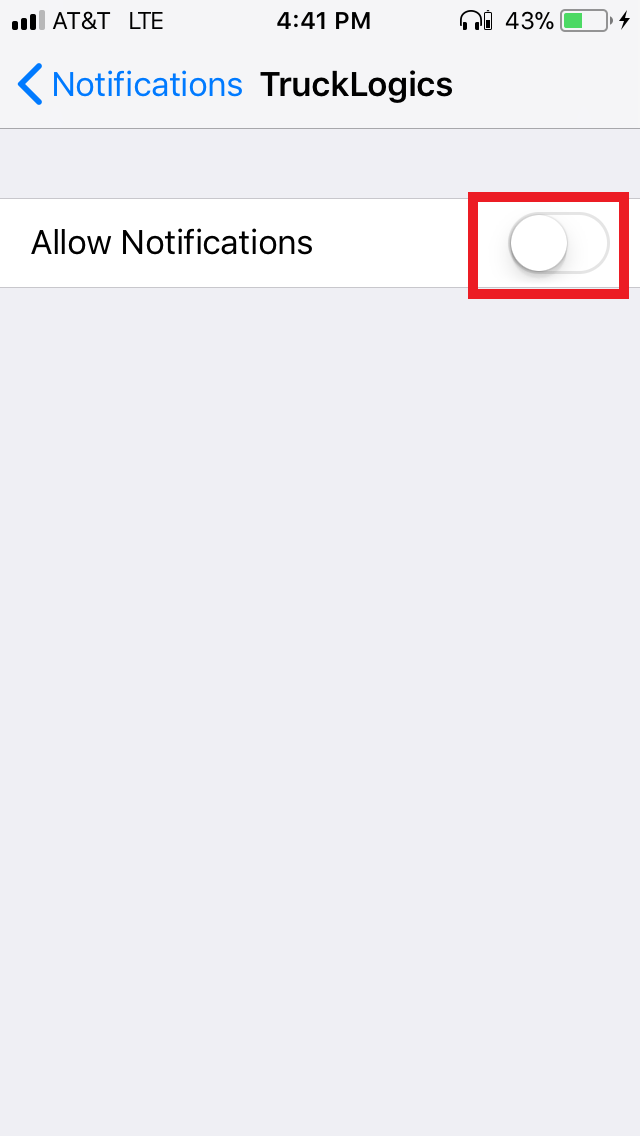The width and height of the screenshot is (640, 1136).
Task: Go back to Notifications settings
Action: coord(130,85)
